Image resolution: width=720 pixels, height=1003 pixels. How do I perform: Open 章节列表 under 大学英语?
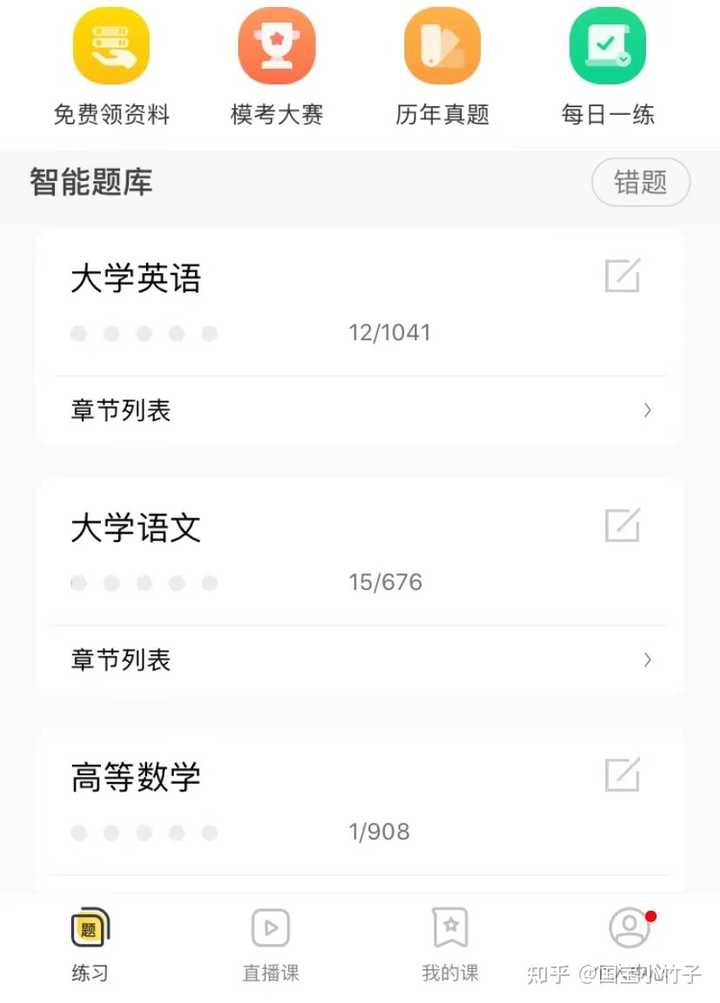(x=360, y=410)
